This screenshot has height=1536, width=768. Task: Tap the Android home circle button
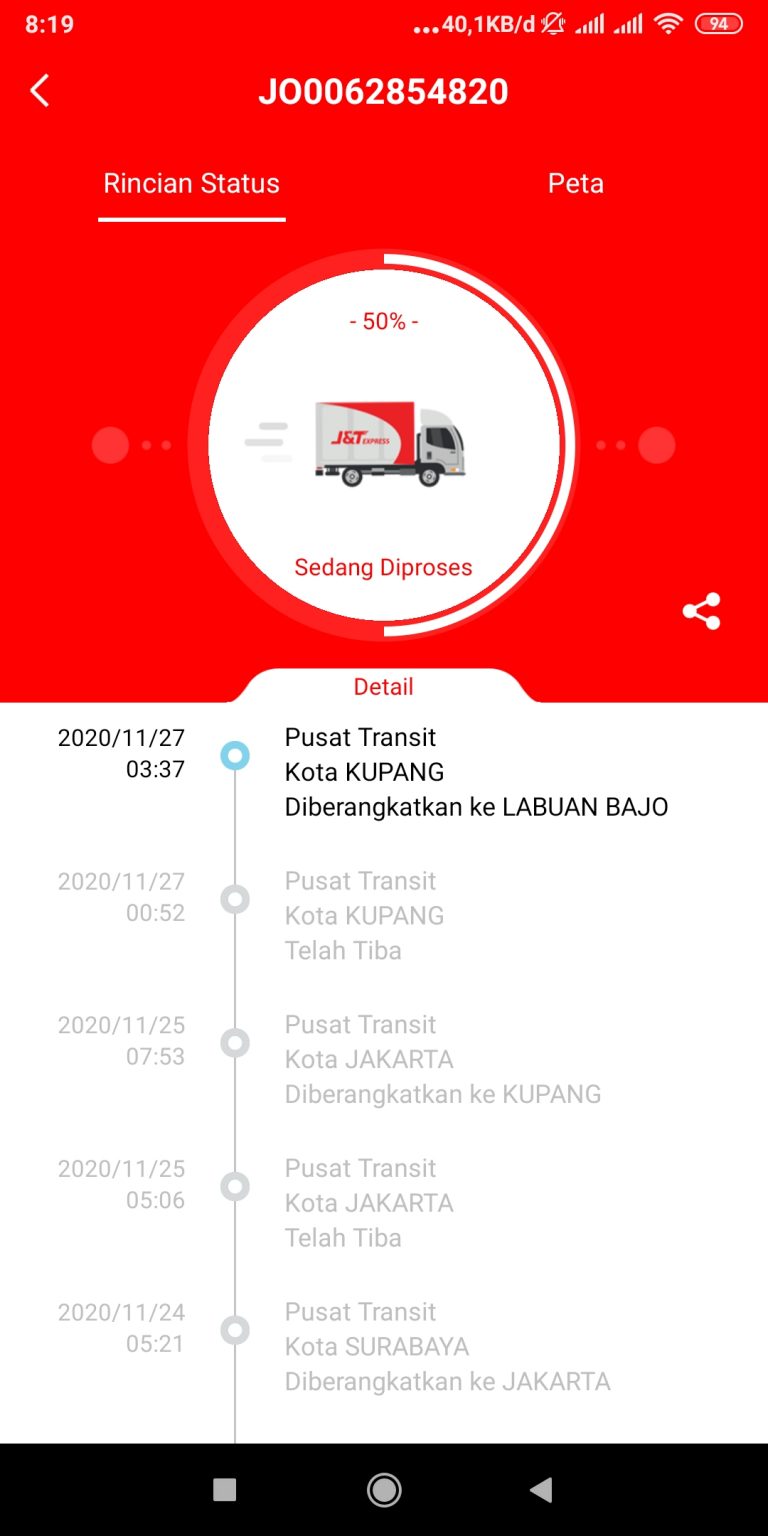(x=383, y=1489)
